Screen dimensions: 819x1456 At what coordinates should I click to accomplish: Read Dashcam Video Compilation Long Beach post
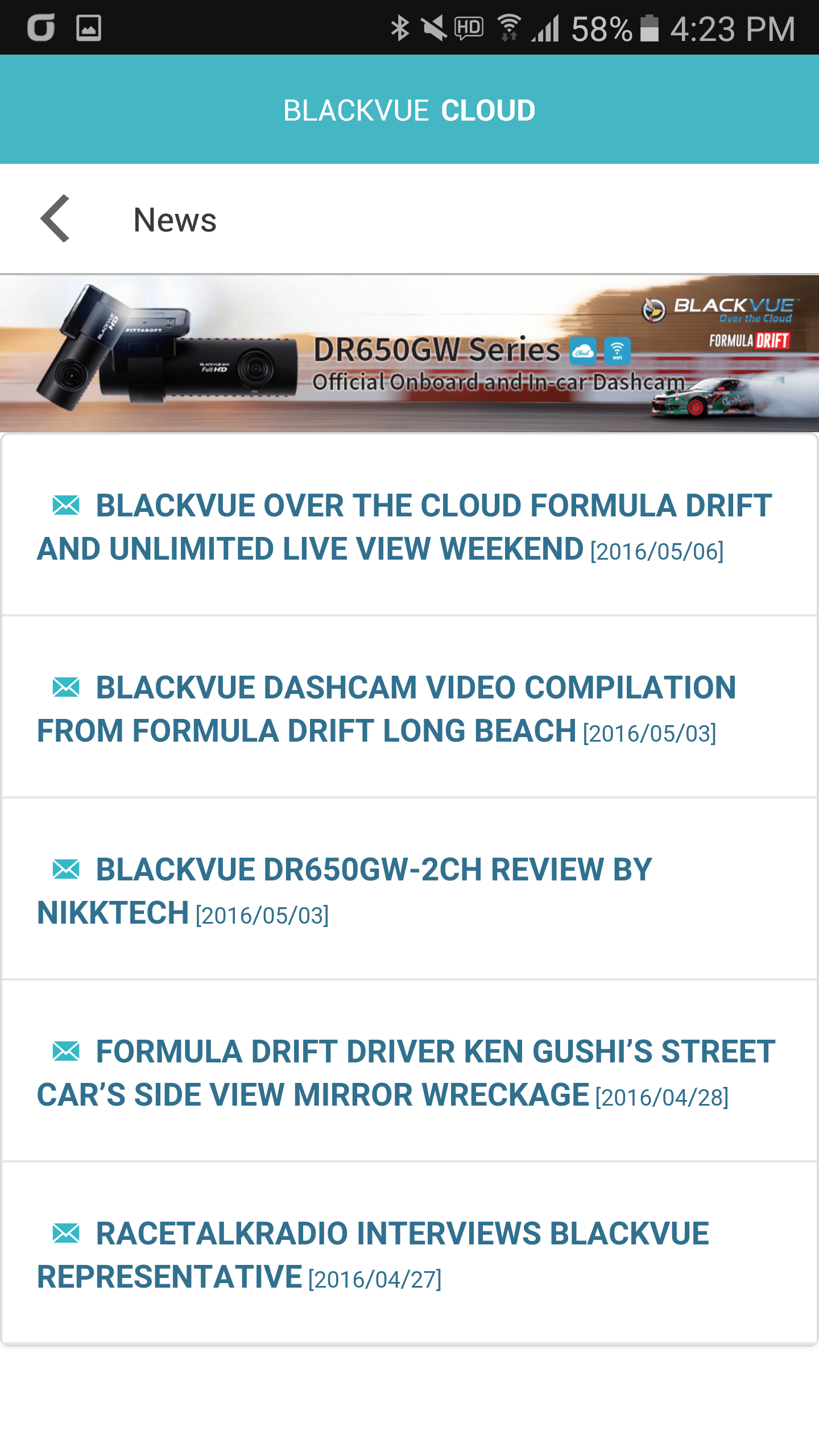click(387, 709)
